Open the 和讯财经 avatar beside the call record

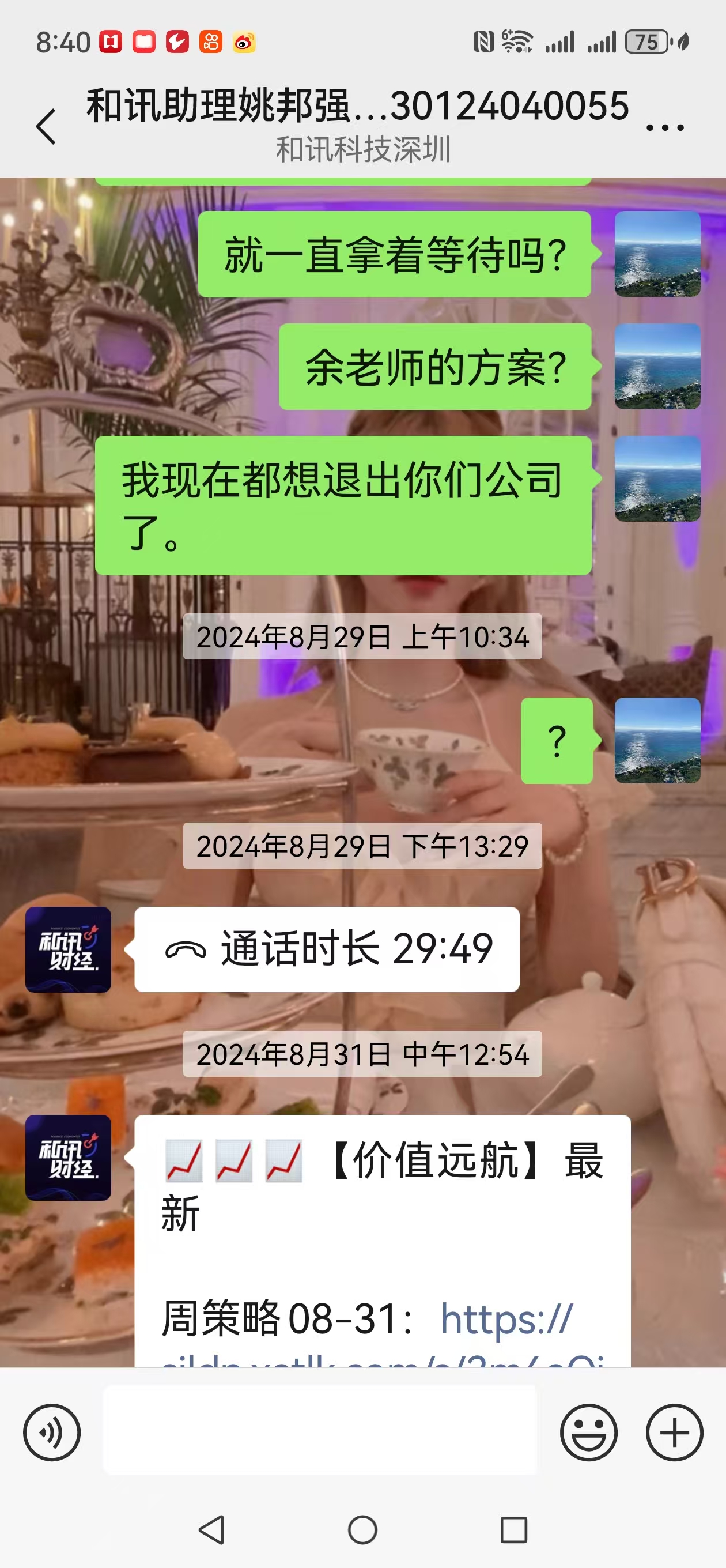68,949
